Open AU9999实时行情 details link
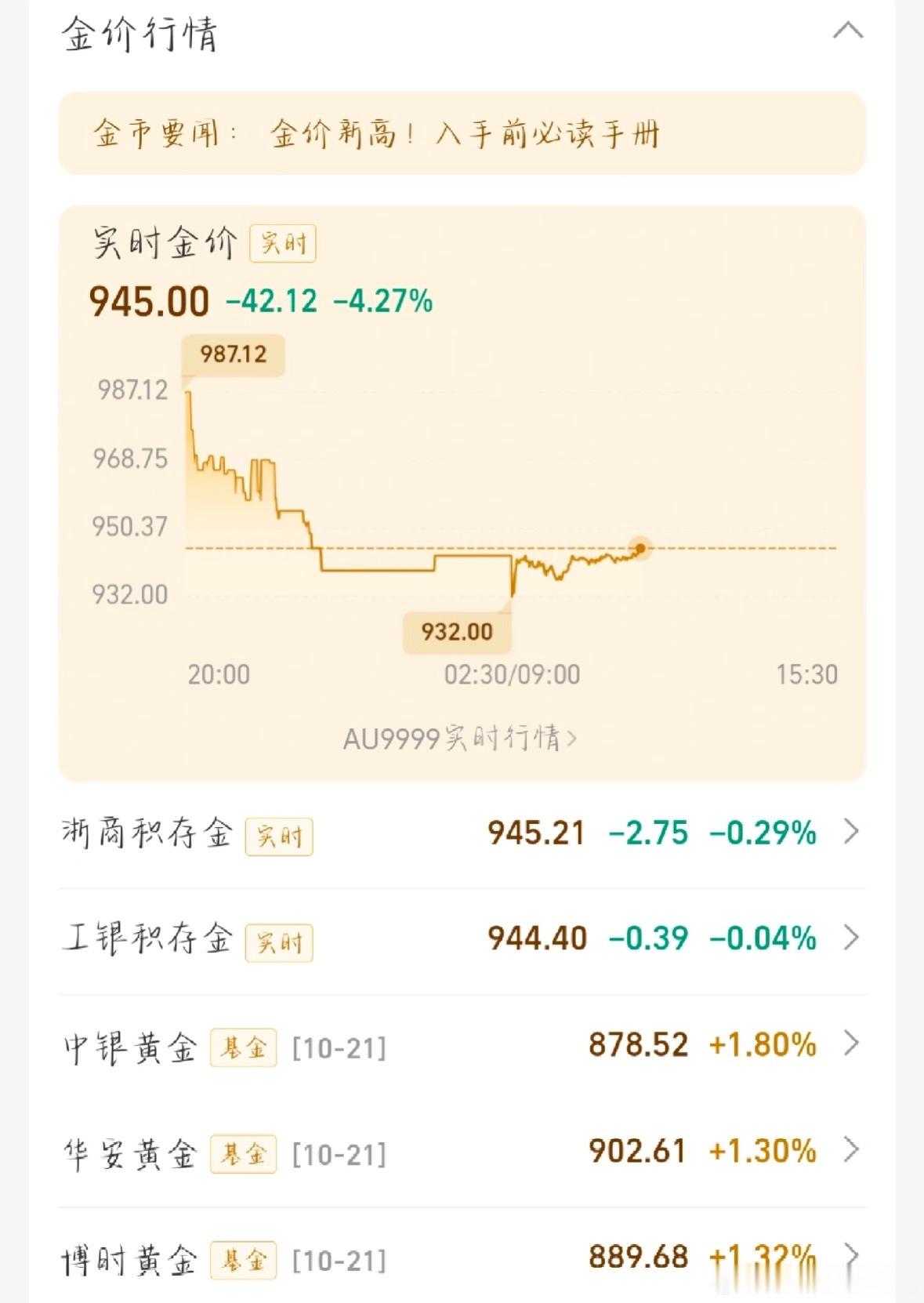 point(460,738)
